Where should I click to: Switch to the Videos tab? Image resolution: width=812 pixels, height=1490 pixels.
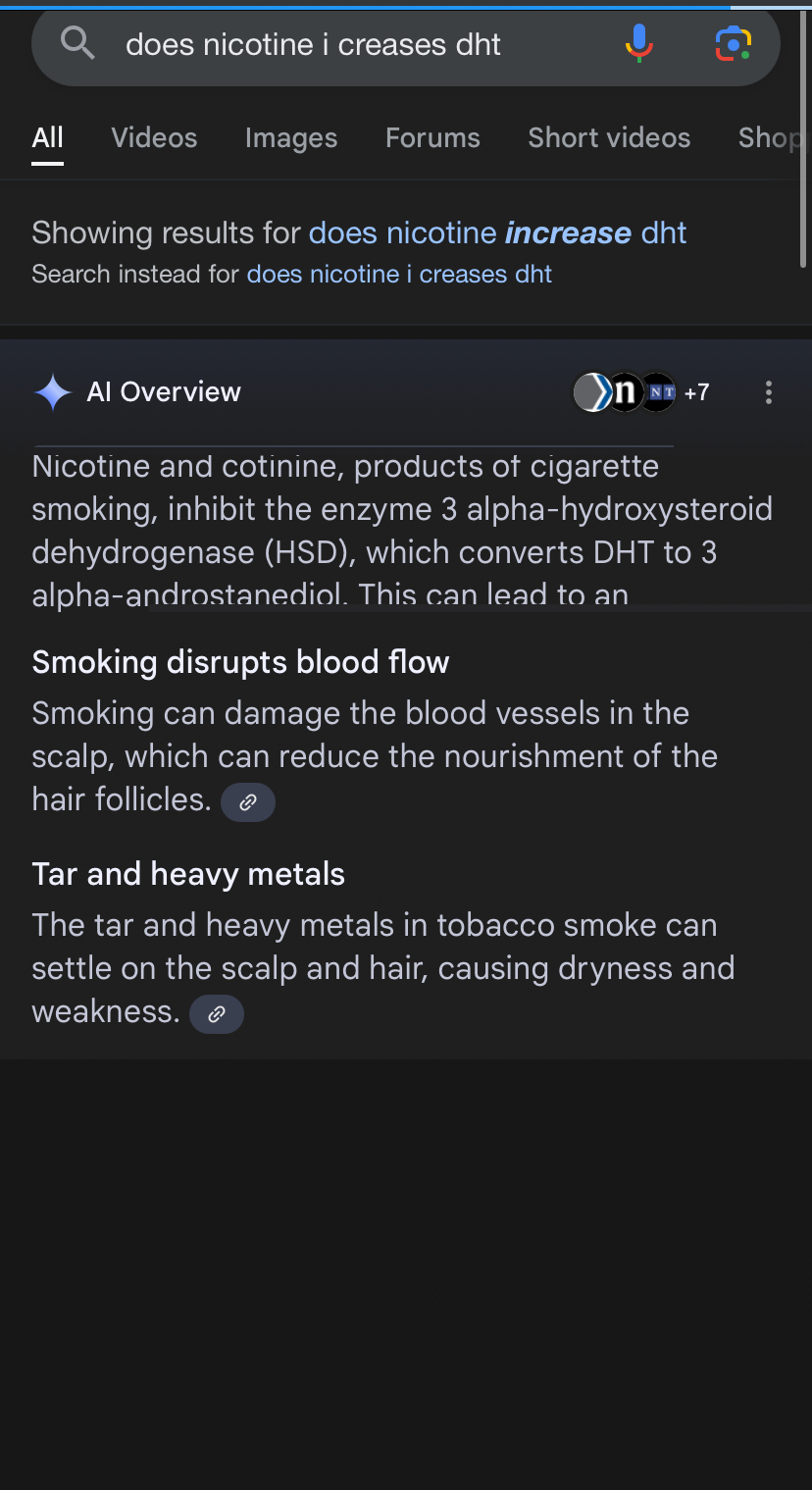pos(154,138)
